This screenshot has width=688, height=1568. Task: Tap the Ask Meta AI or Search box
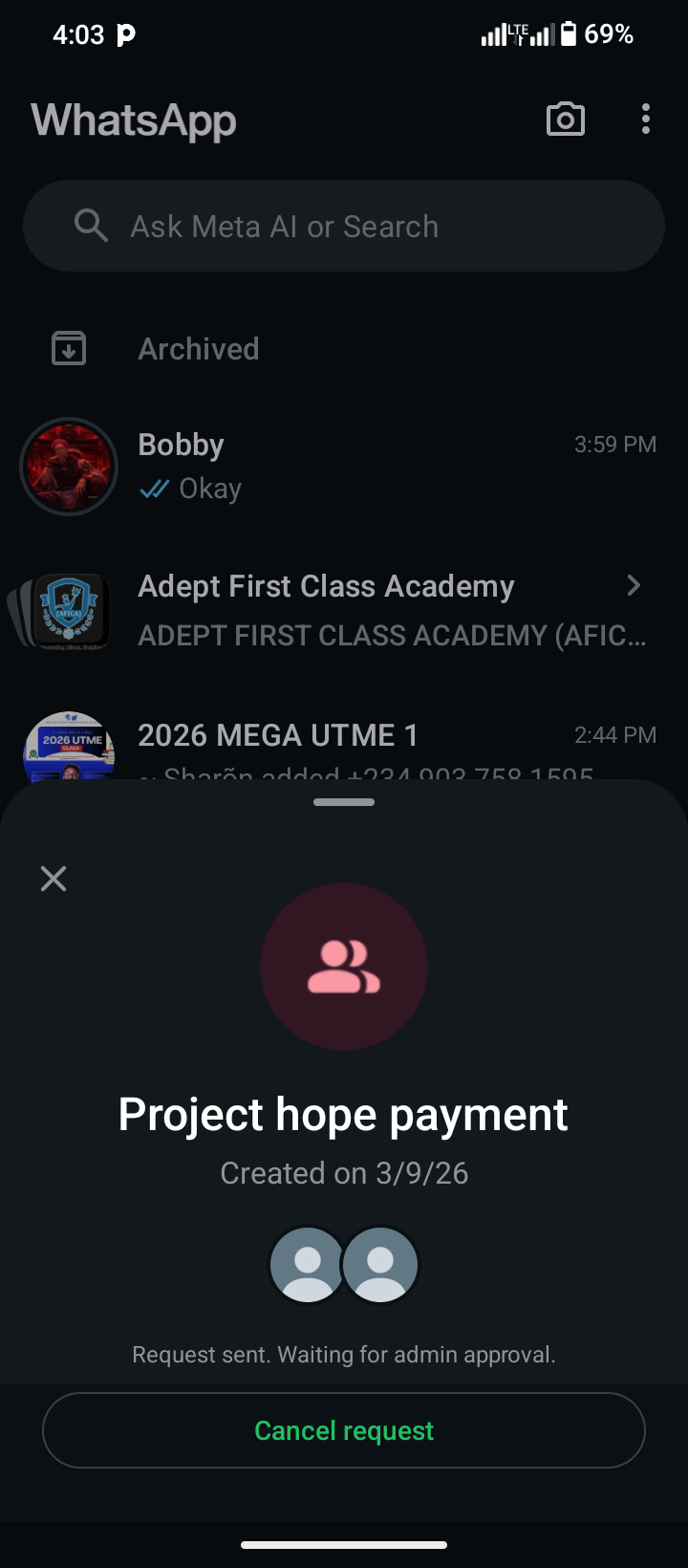[344, 227]
